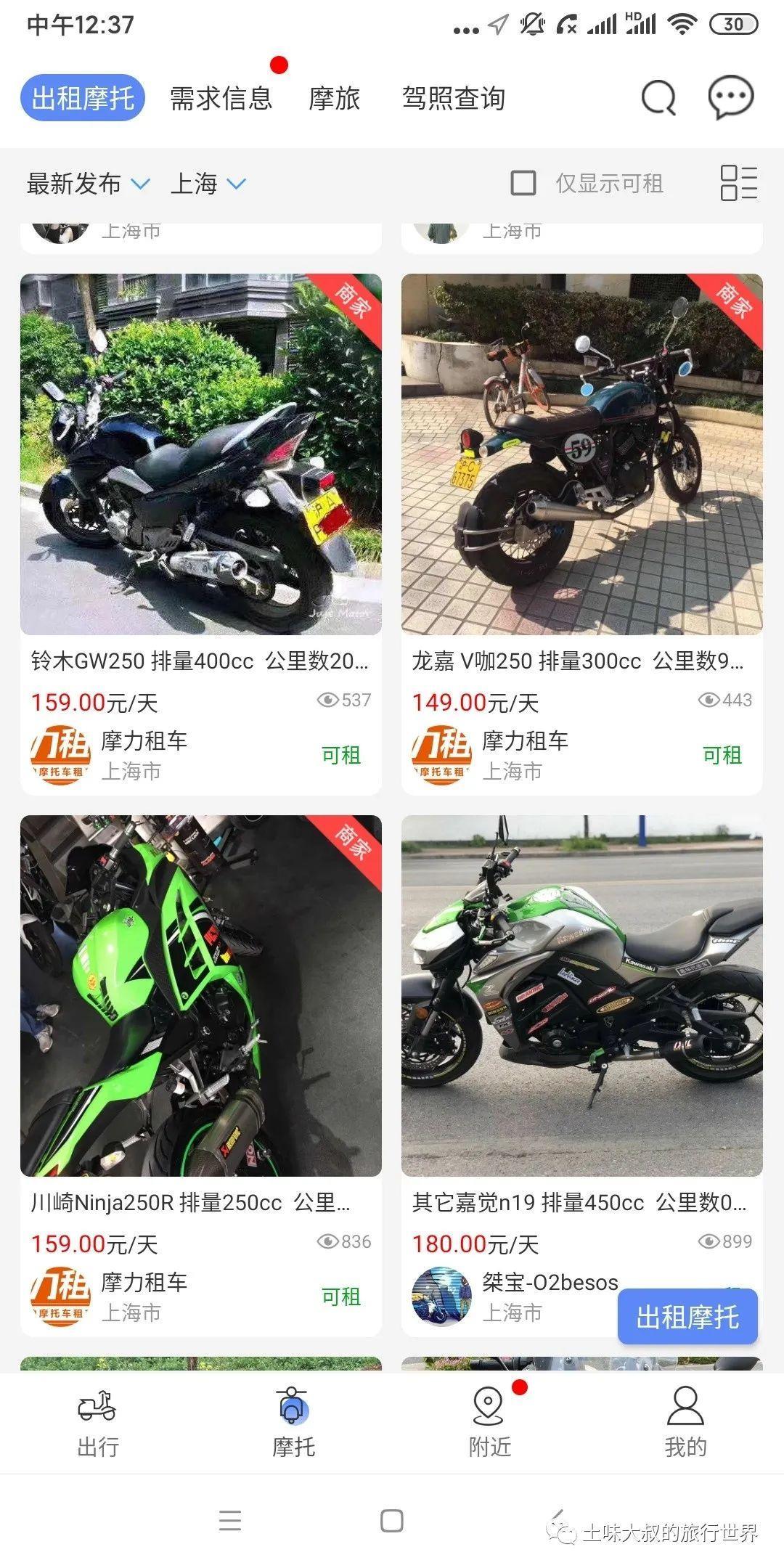Check the 仅显示可租 checkbox

523,184
